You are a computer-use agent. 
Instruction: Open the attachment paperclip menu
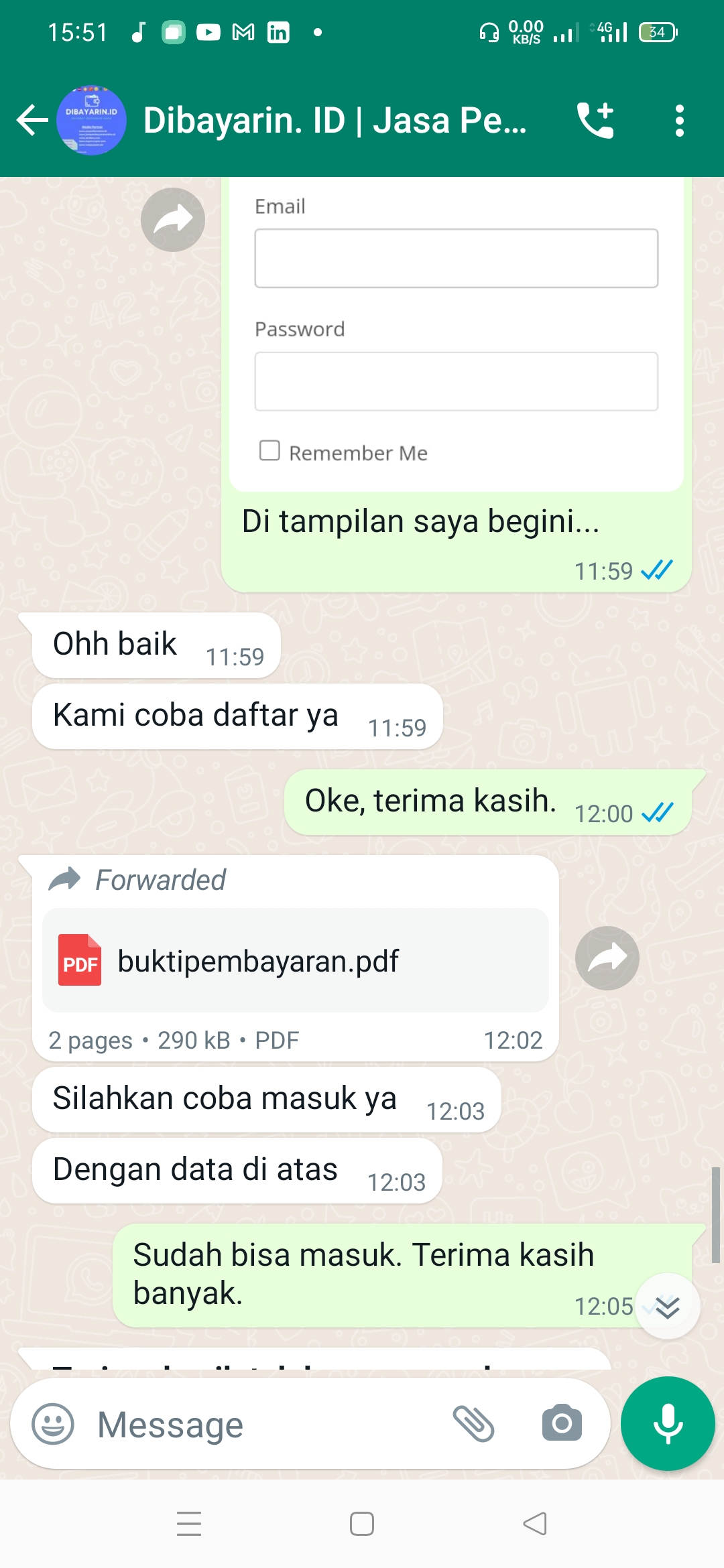(474, 1424)
